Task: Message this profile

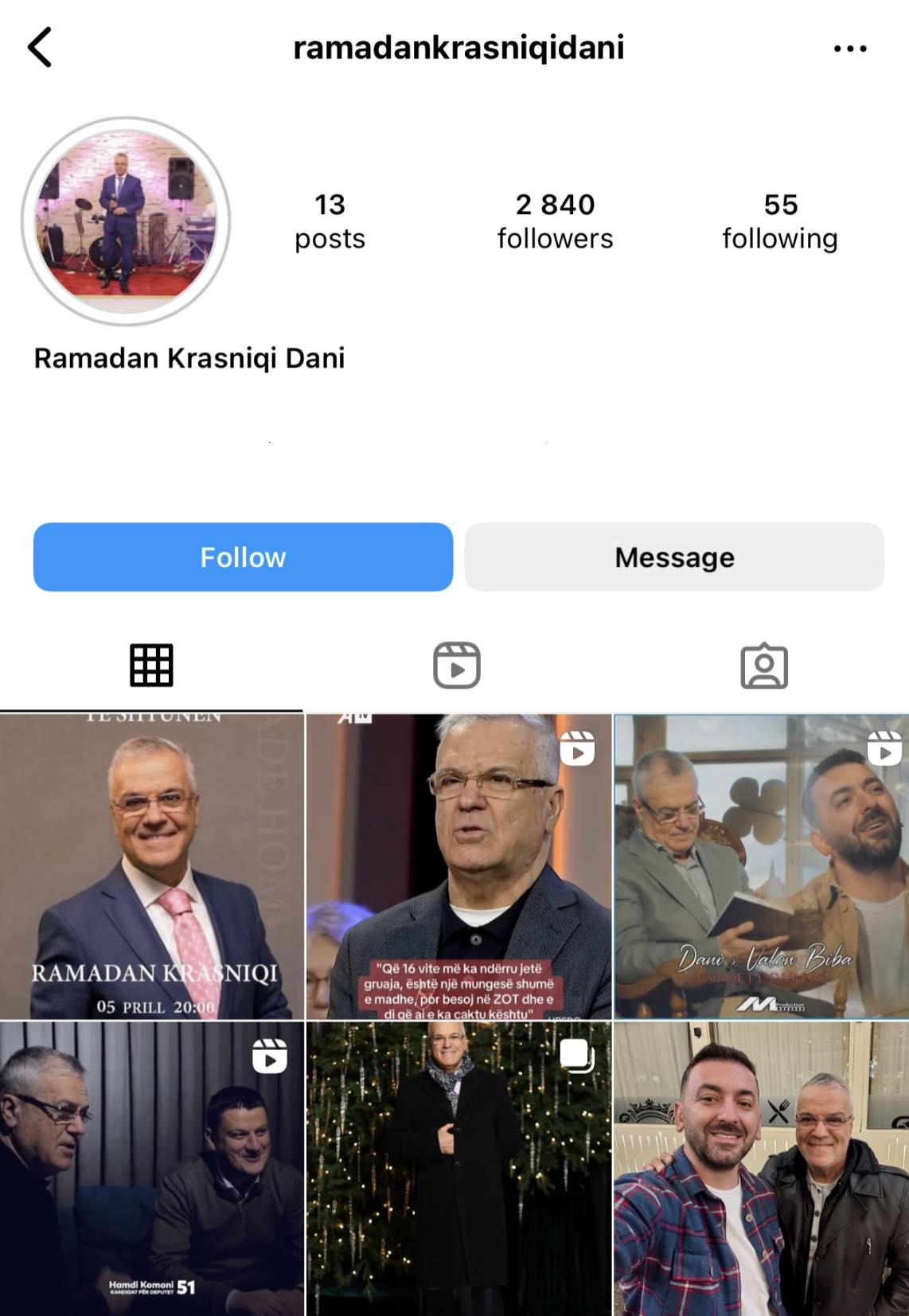Action: pyautogui.click(x=674, y=556)
